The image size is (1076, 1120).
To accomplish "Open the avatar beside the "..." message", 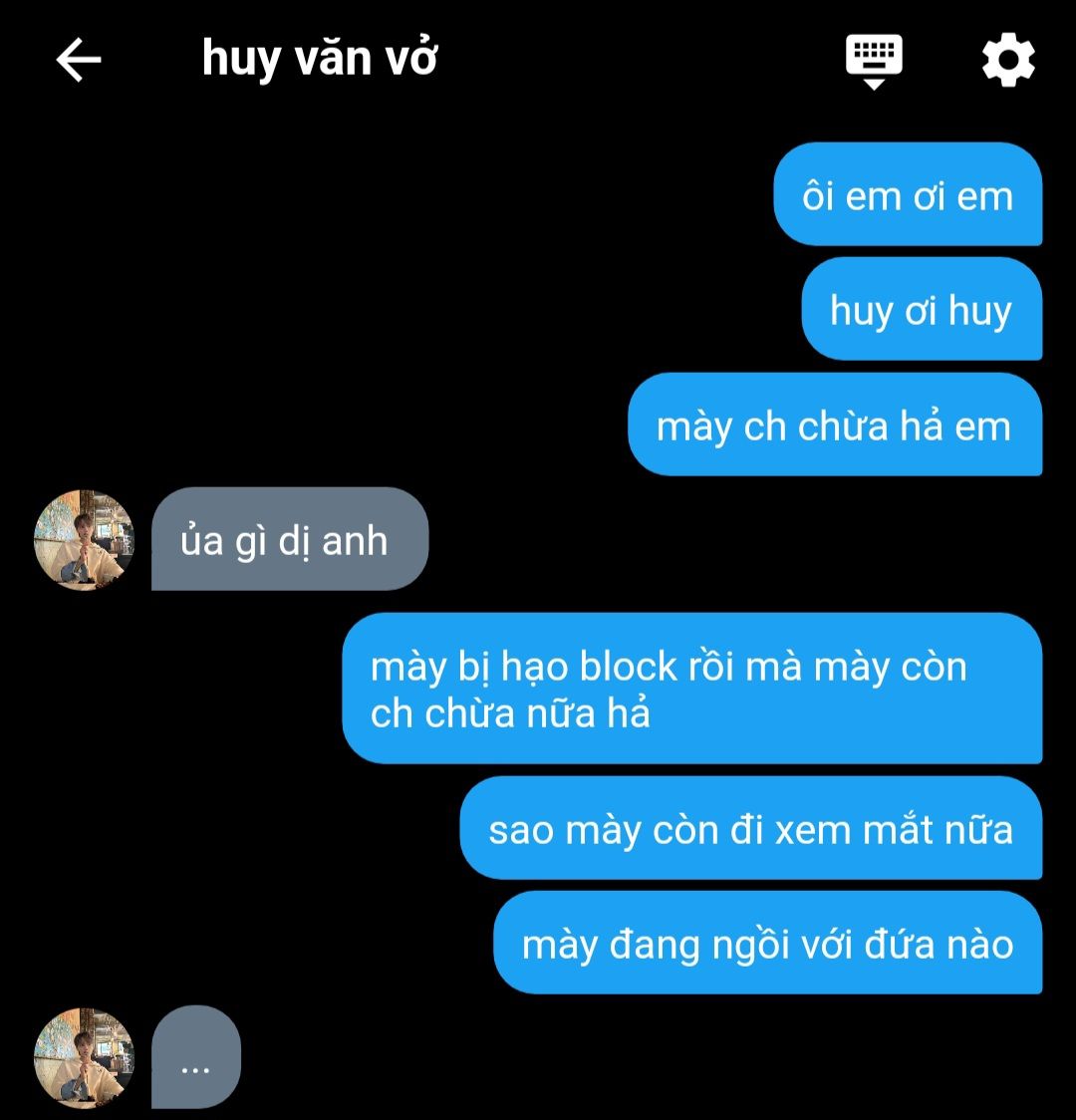I will click(x=85, y=1057).
